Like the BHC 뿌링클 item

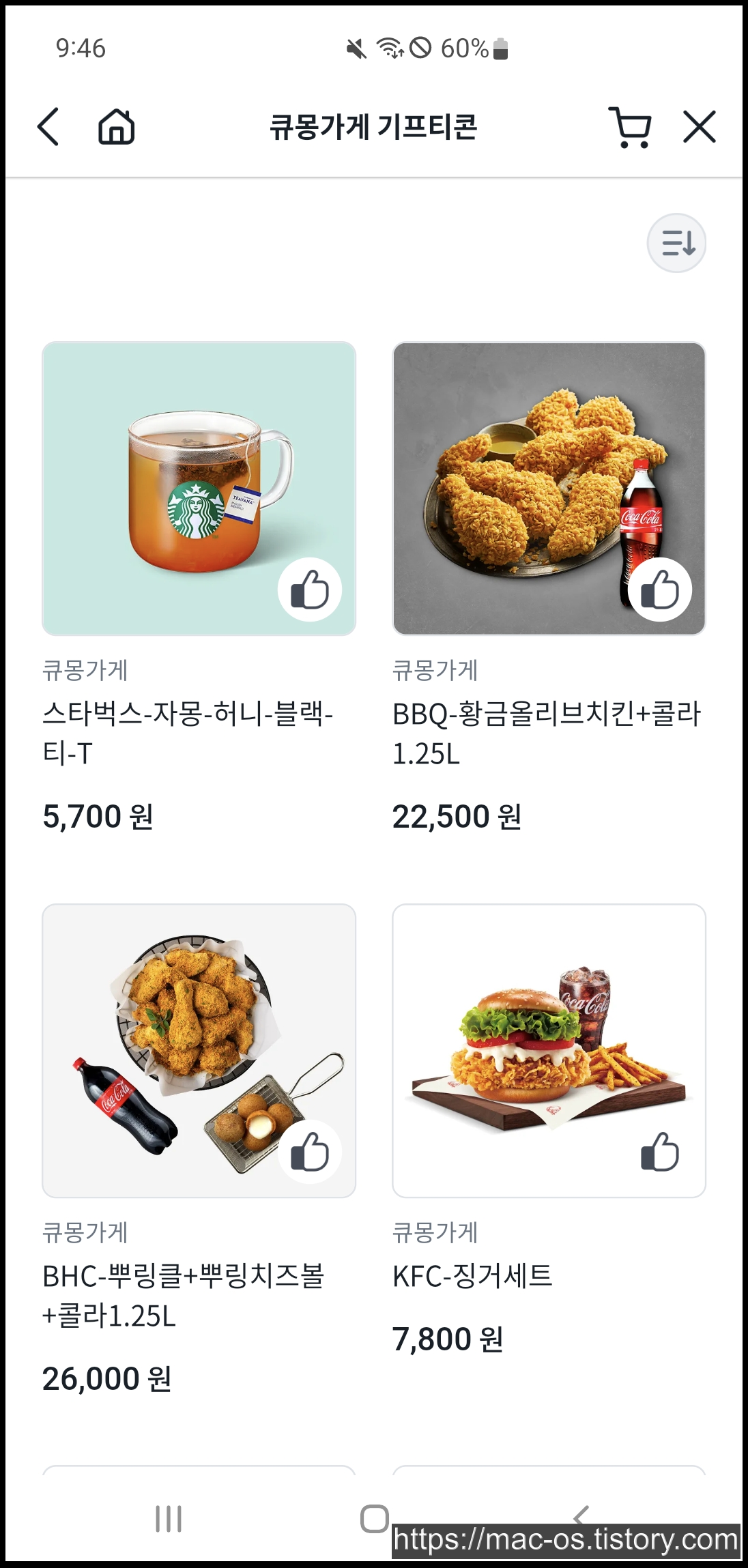(x=310, y=1152)
